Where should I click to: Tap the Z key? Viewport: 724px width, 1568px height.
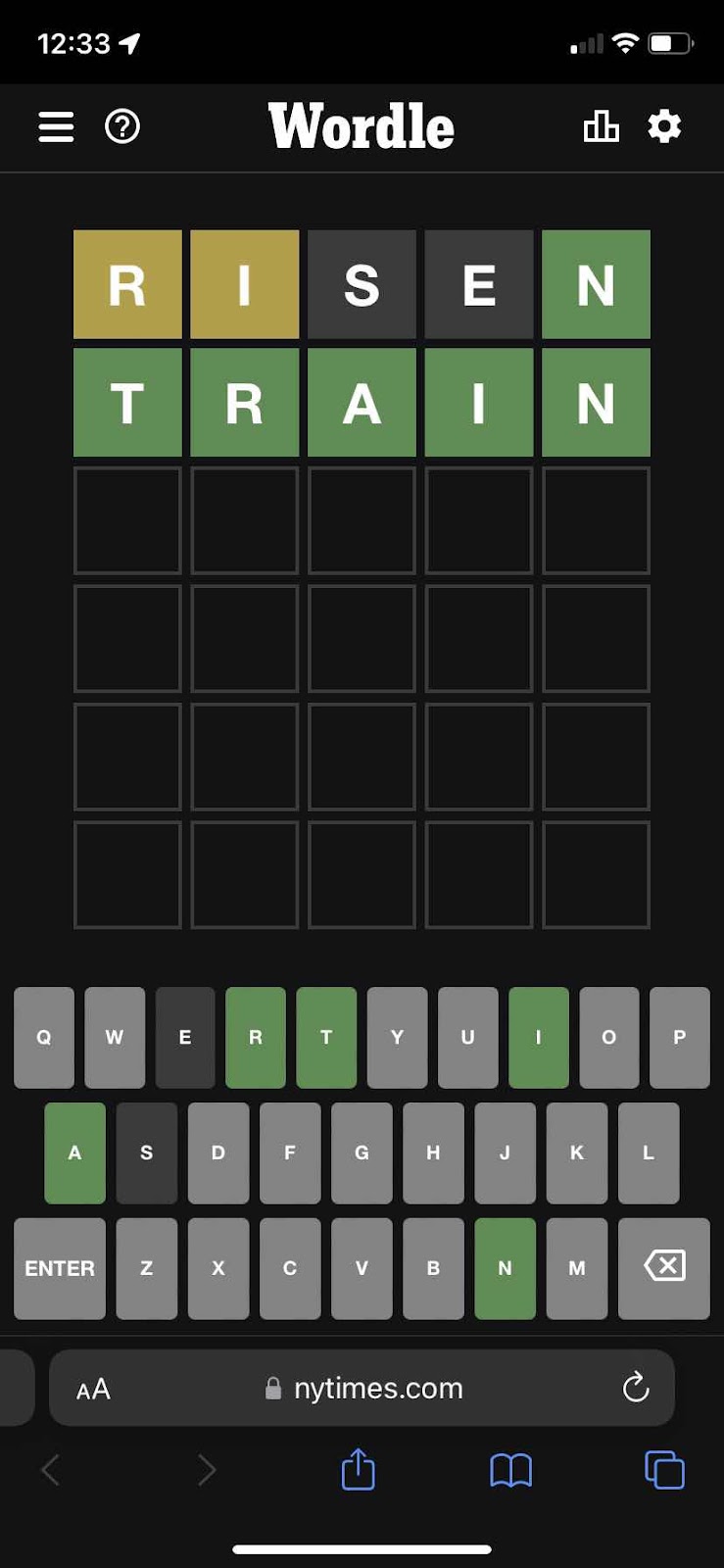147,1268
